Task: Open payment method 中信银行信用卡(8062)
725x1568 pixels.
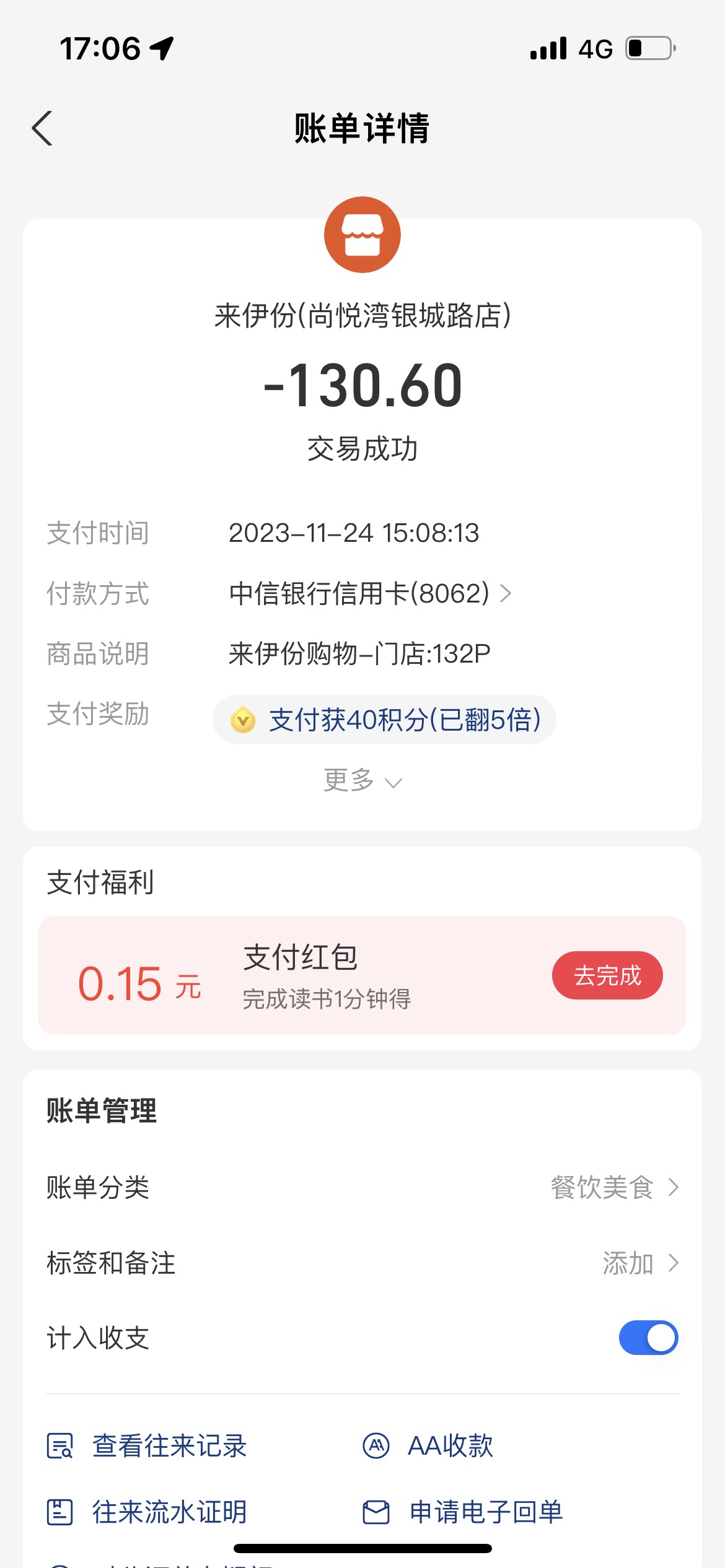Action: click(x=370, y=593)
